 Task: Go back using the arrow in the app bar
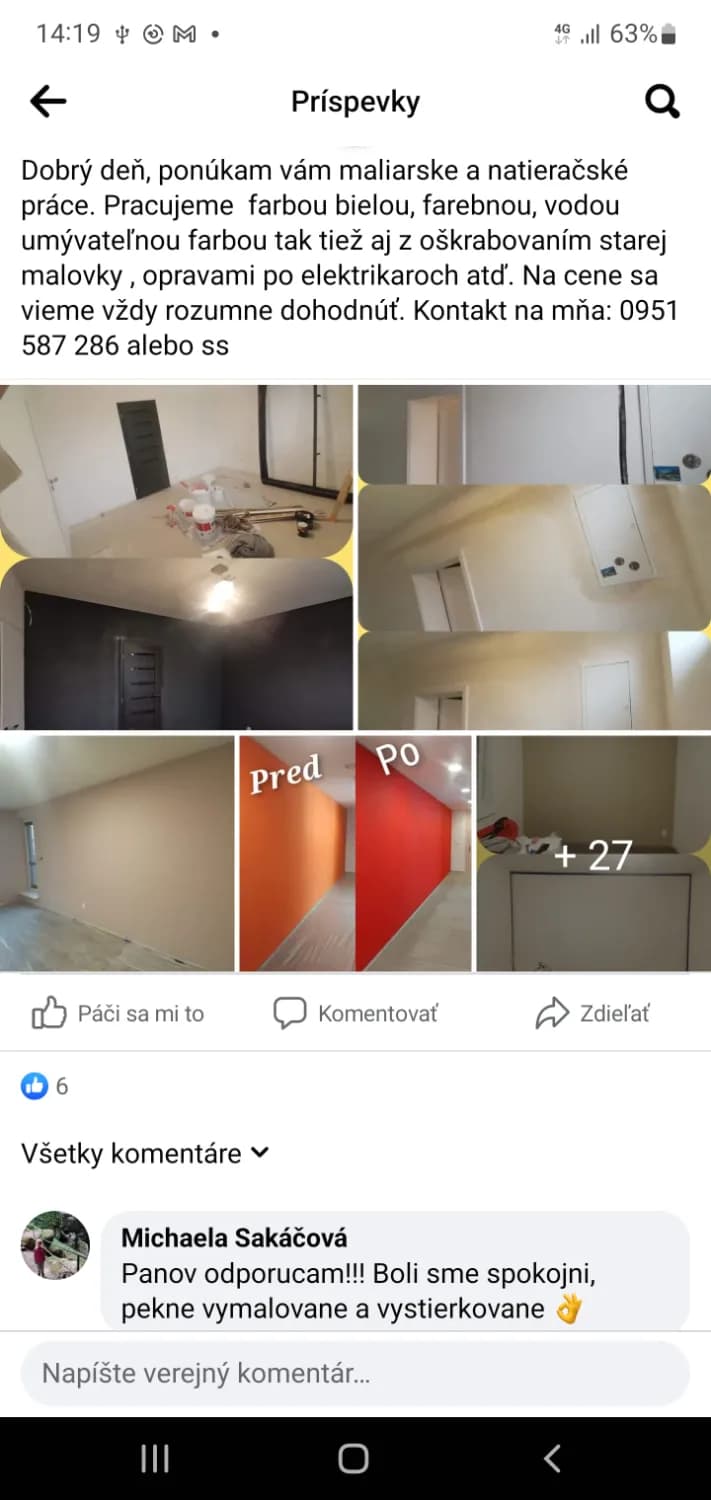[48, 101]
